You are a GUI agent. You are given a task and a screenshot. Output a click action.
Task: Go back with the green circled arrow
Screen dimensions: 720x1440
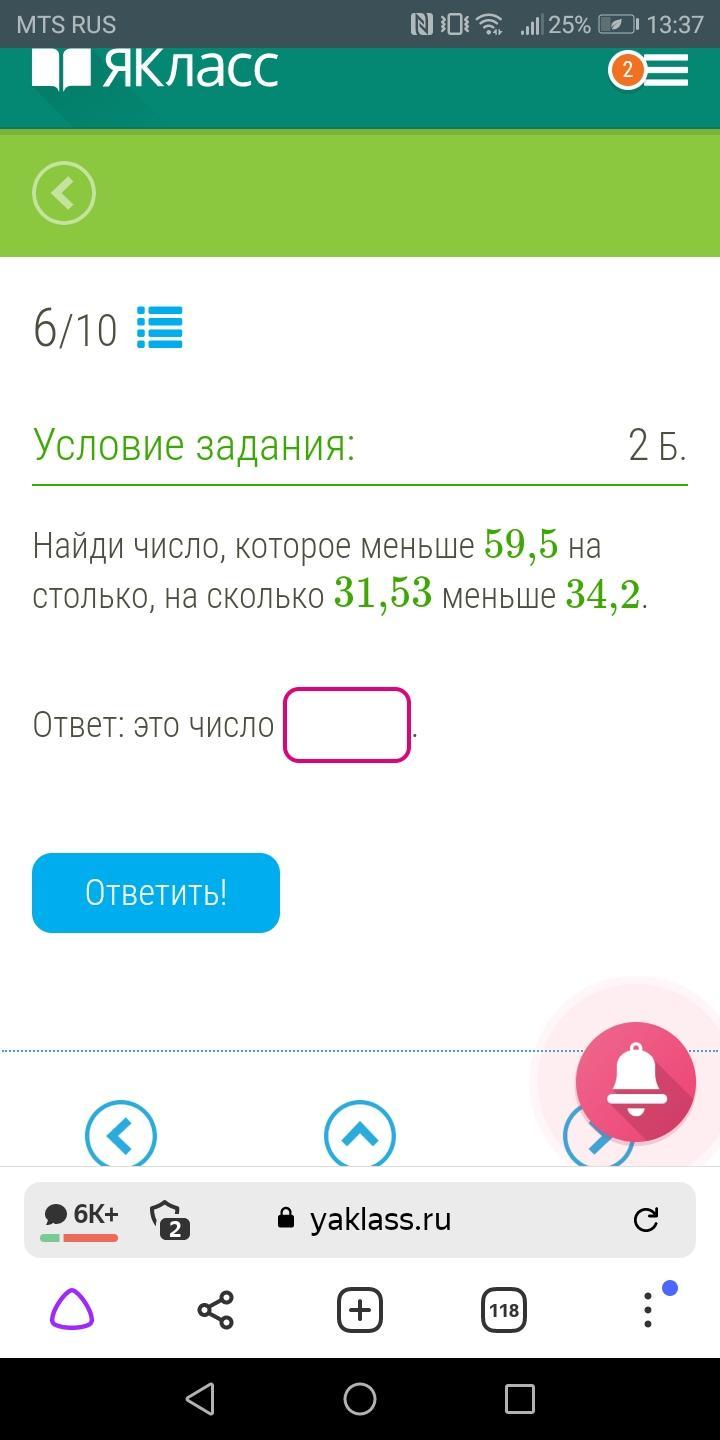tap(64, 193)
